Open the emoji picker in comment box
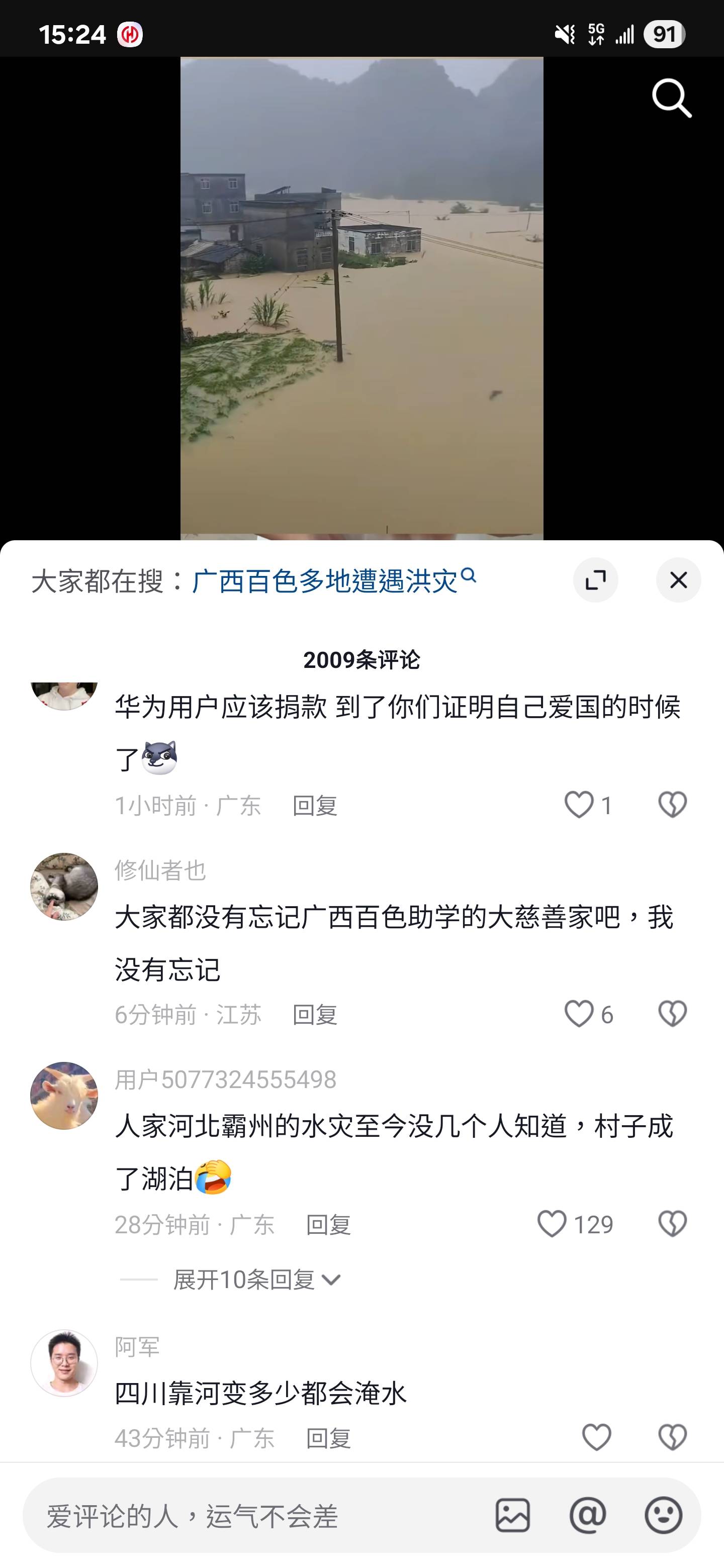Viewport: 724px width, 1568px height. pos(663,1515)
